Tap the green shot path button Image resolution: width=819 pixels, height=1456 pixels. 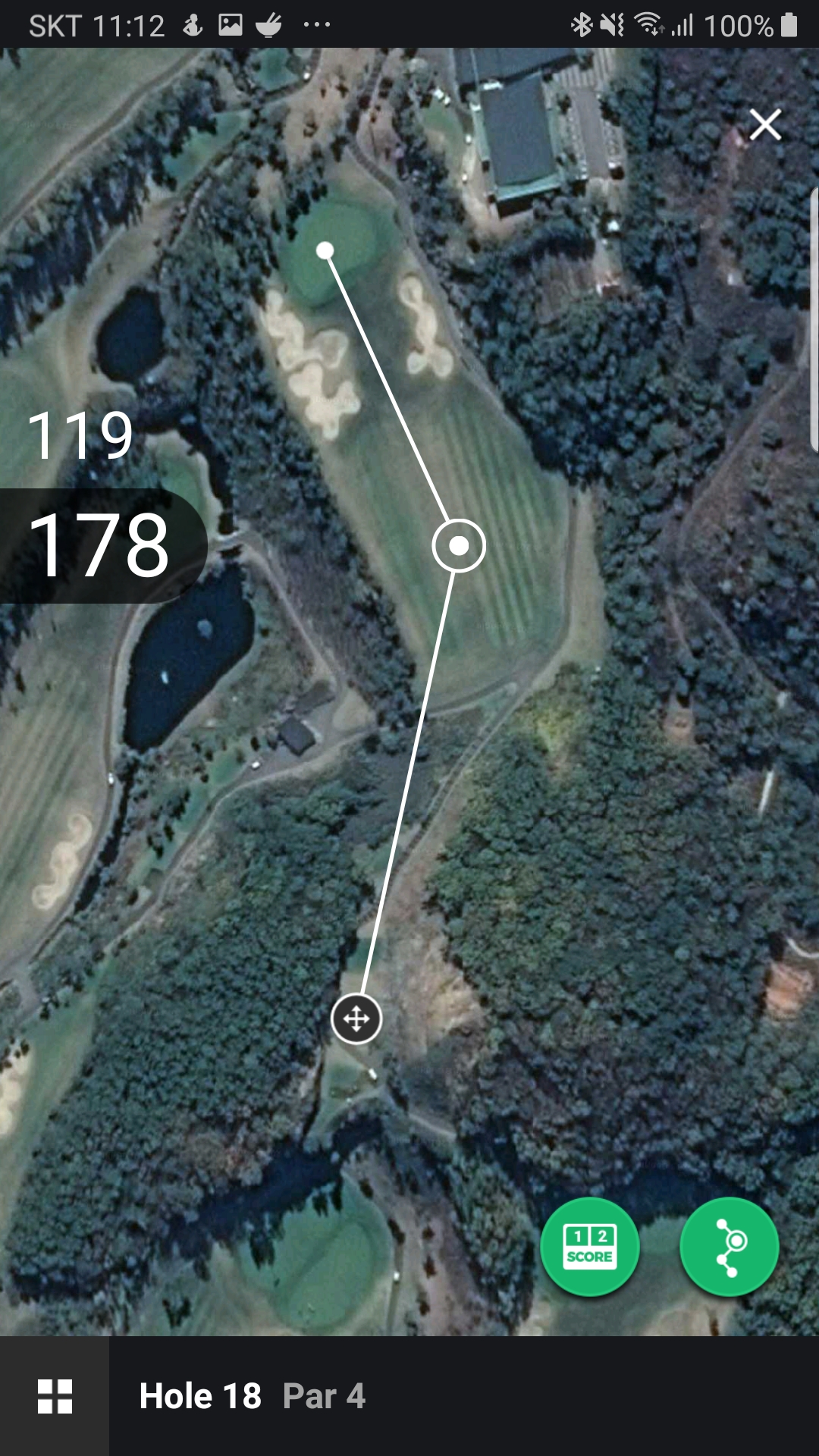pyautogui.click(x=729, y=1246)
